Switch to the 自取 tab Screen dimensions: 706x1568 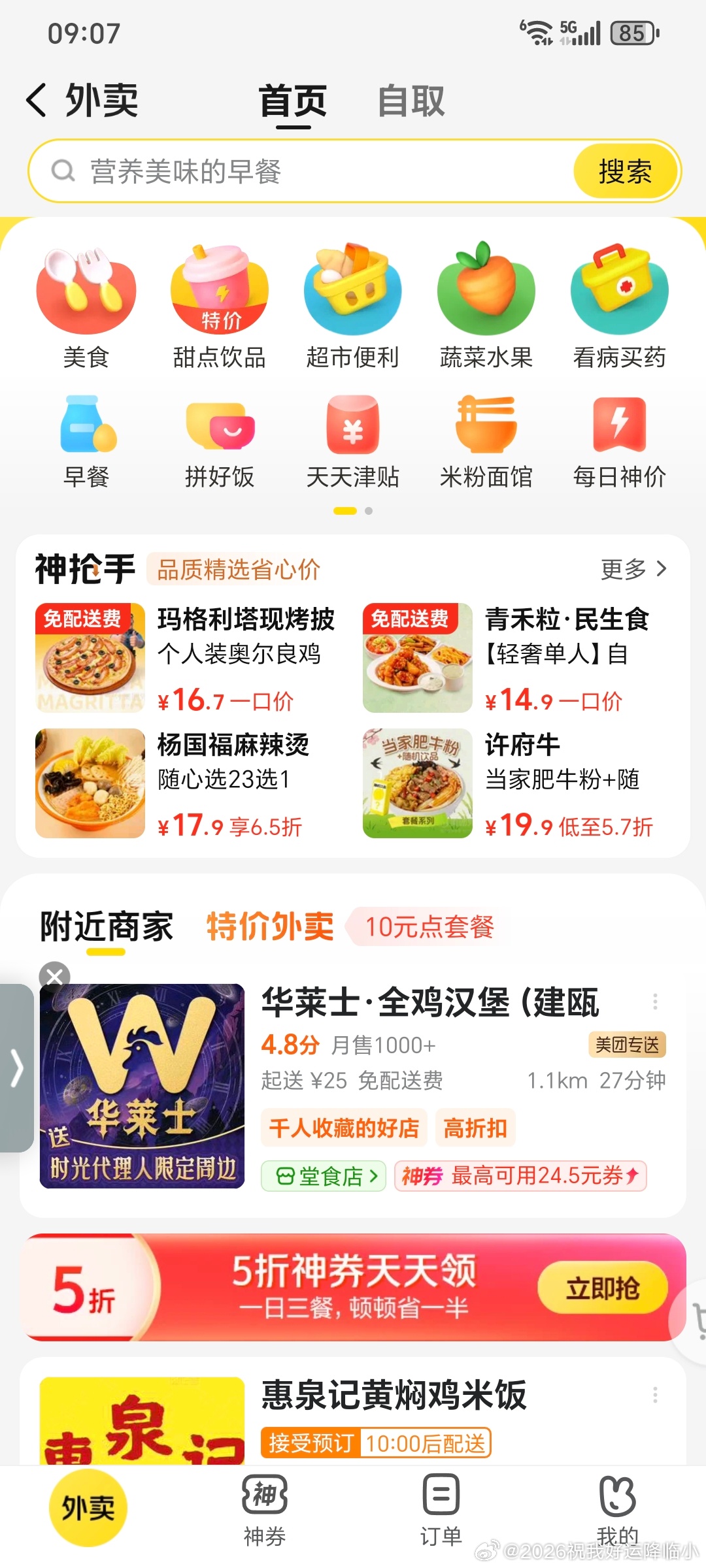(x=411, y=101)
